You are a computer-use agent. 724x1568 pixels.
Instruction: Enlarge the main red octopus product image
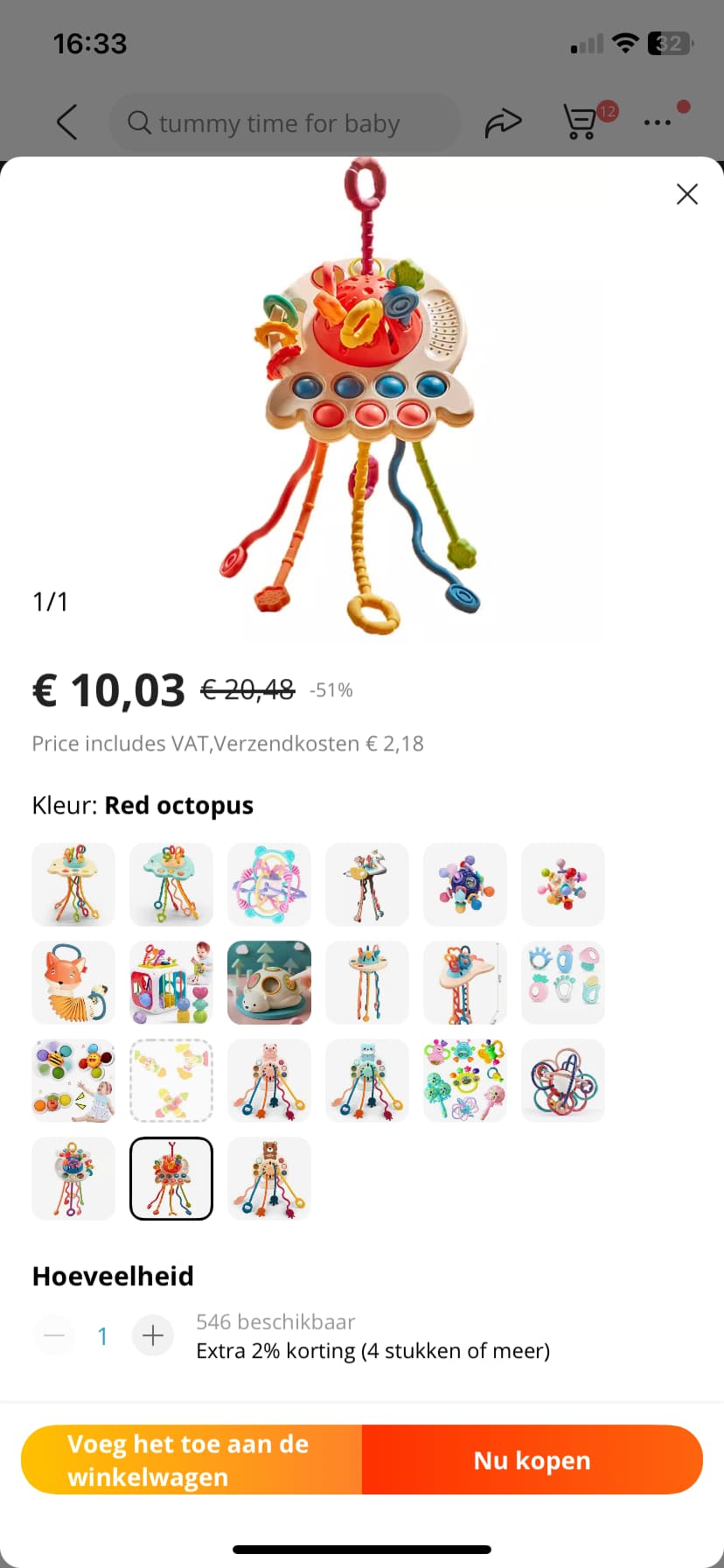click(362, 396)
